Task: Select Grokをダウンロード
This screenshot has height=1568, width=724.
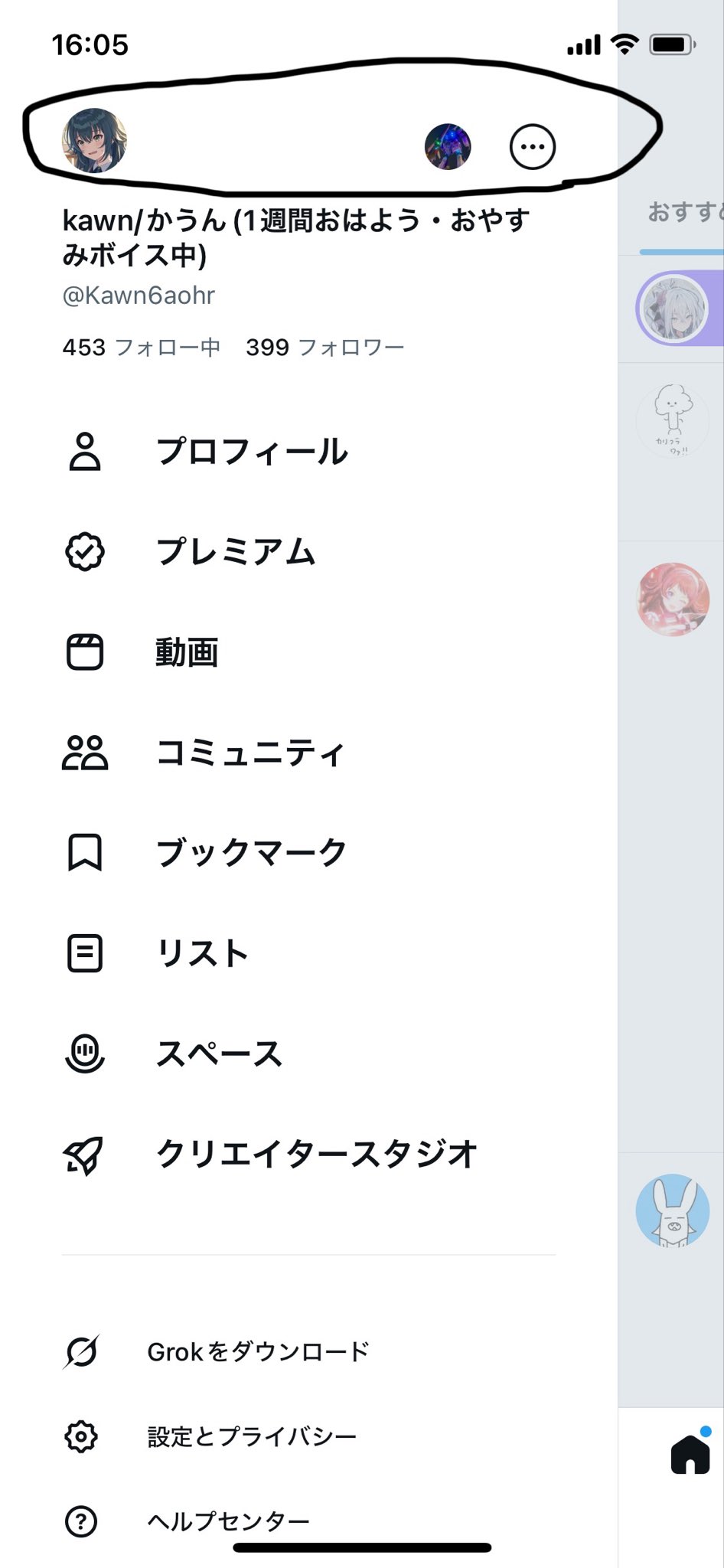Action: [x=258, y=1352]
